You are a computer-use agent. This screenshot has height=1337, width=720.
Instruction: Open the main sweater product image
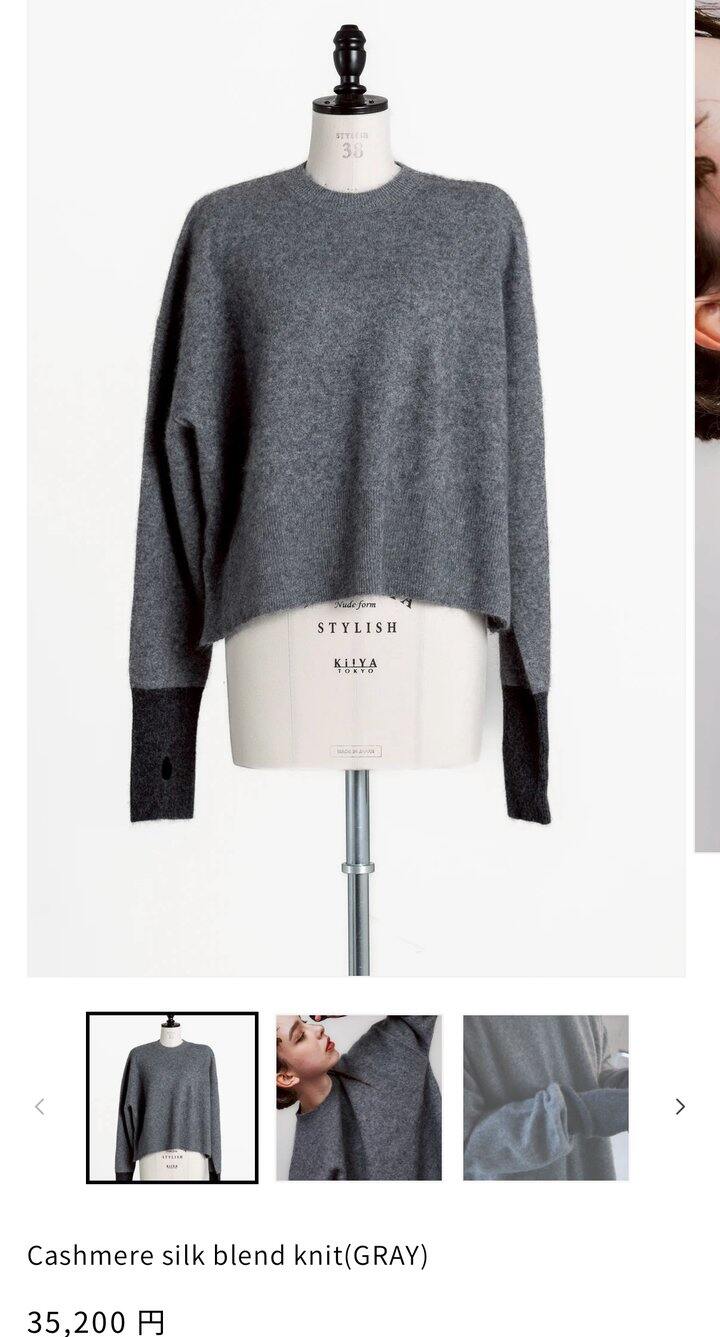point(356,488)
